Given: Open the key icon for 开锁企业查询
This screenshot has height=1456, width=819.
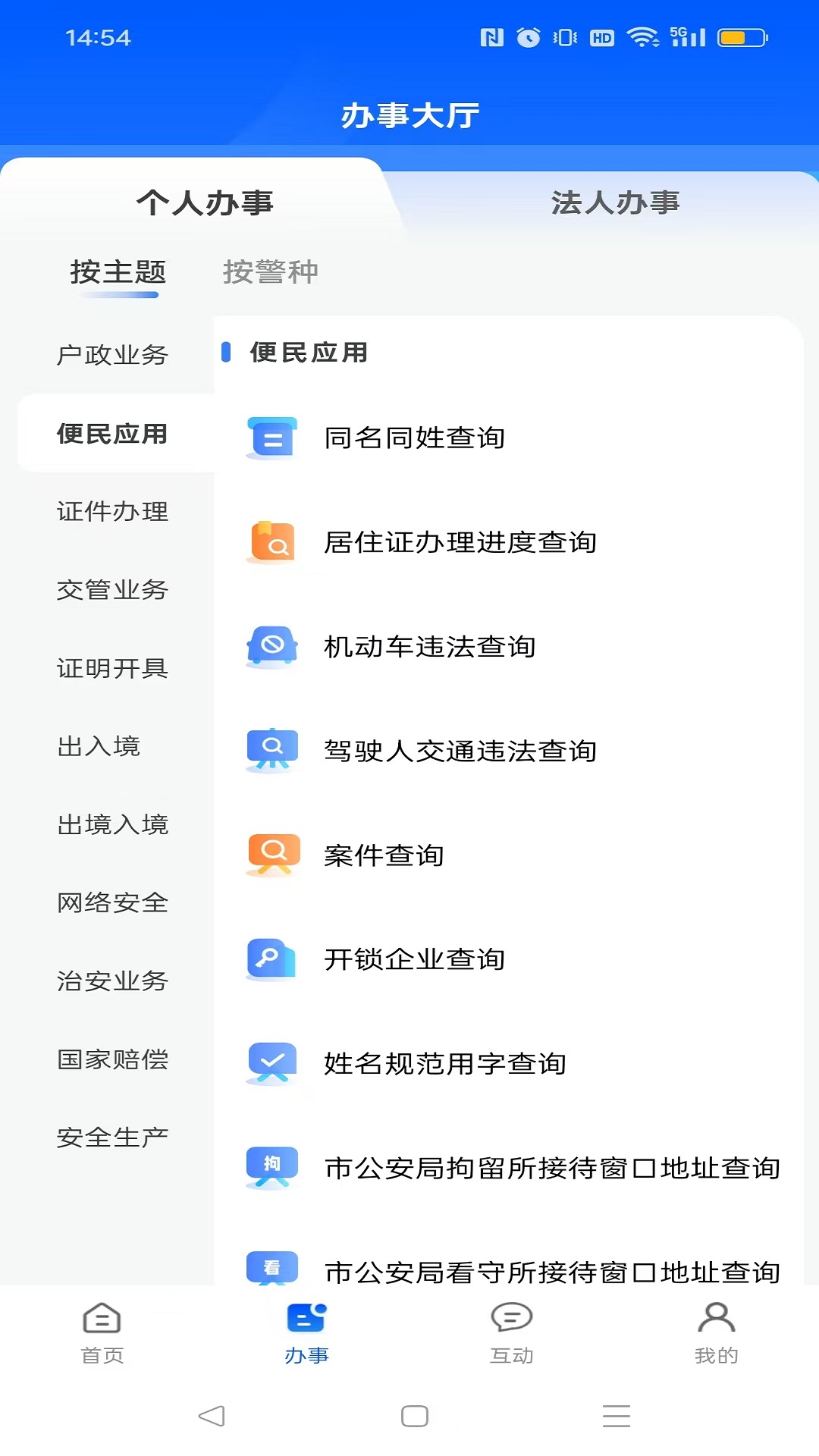Looking at the screenshot, I should pos(271,959).
